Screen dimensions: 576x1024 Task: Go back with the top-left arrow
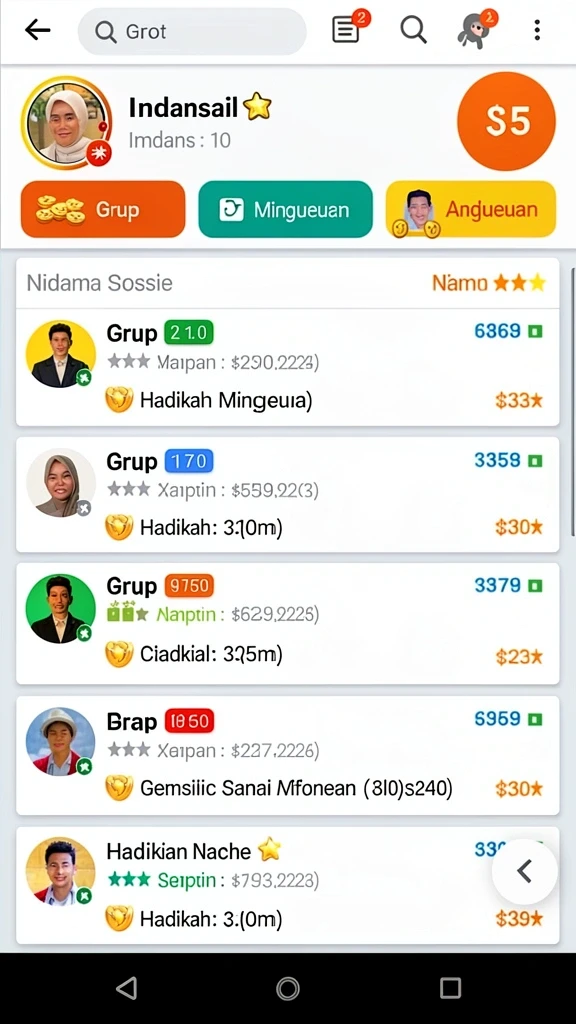coord(37,30)
